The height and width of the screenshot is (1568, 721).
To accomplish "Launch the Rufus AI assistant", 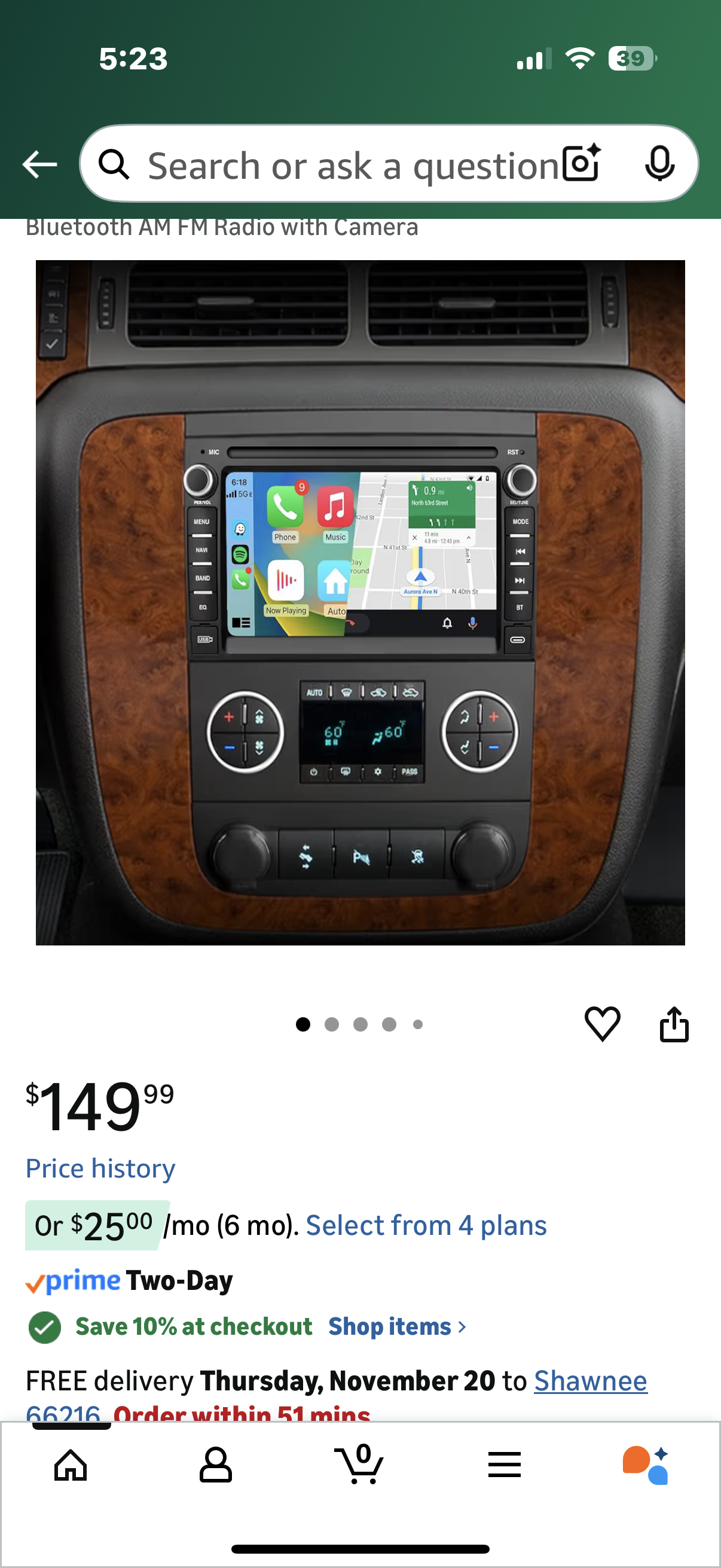I will pos(646,1465).
